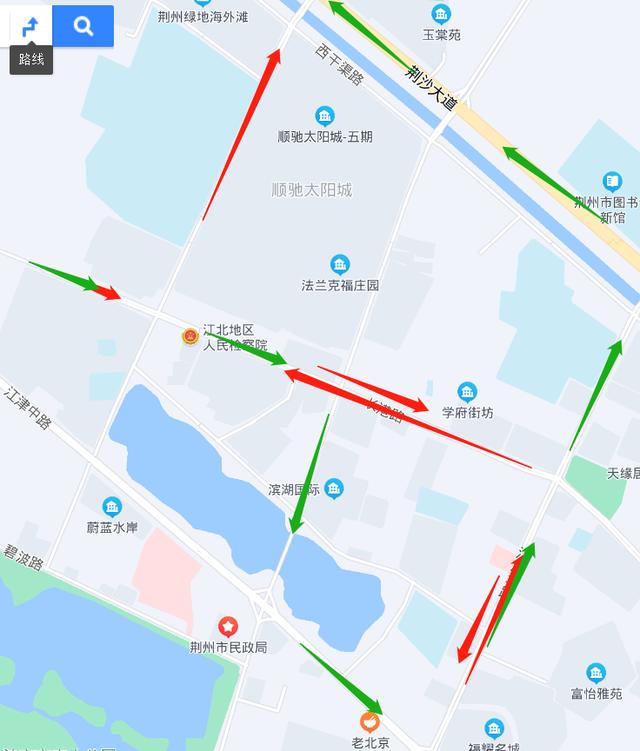
Task: Select the 玉棠苑 residence marker
Action: (441, 14)
